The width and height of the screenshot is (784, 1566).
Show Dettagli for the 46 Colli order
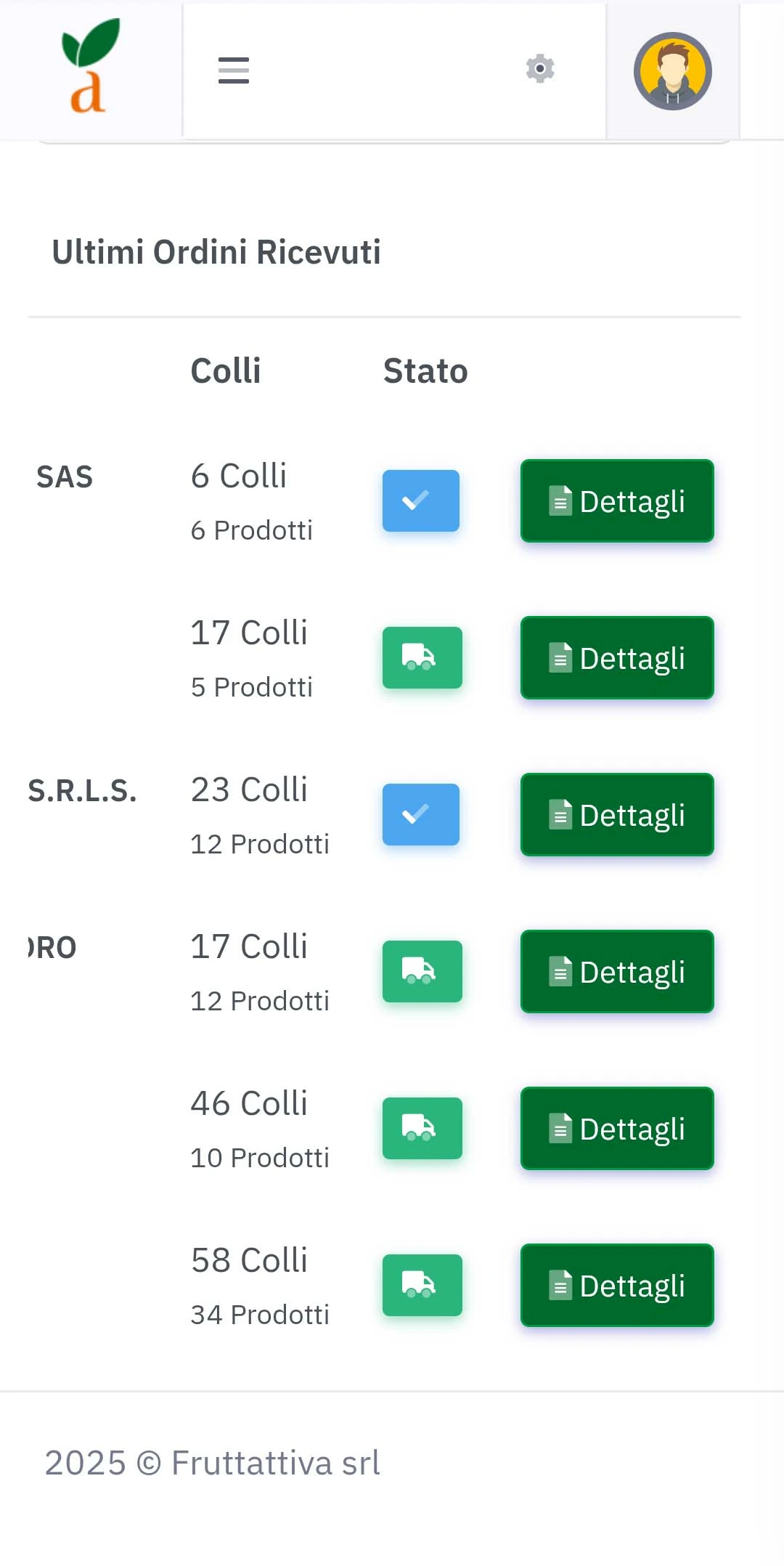pos(617,1129)
